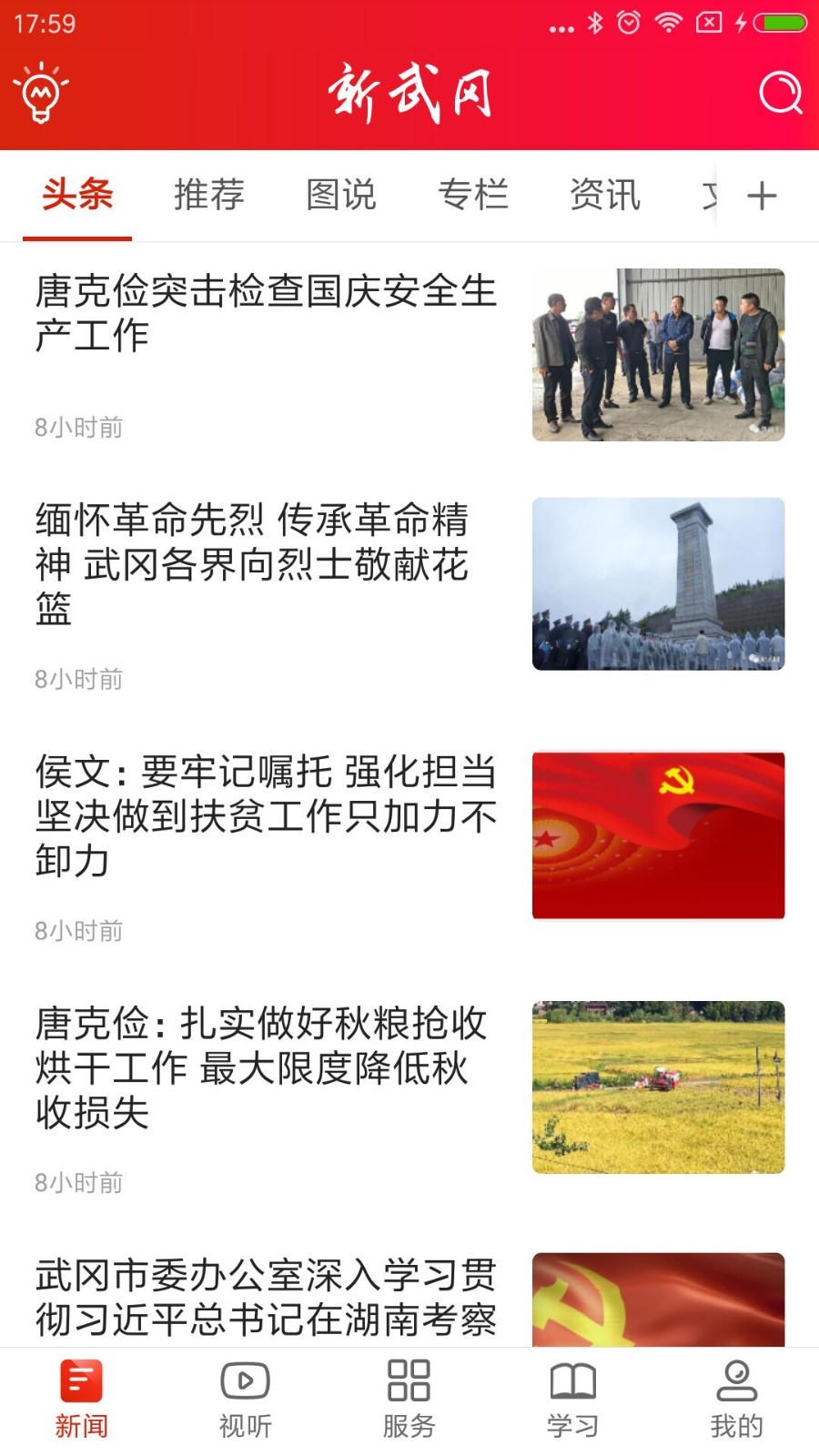819x1456 pixels.
Task: Open 侯文 article on 扶贫工作
Action: pyautogui.click(x=266, y=816)
